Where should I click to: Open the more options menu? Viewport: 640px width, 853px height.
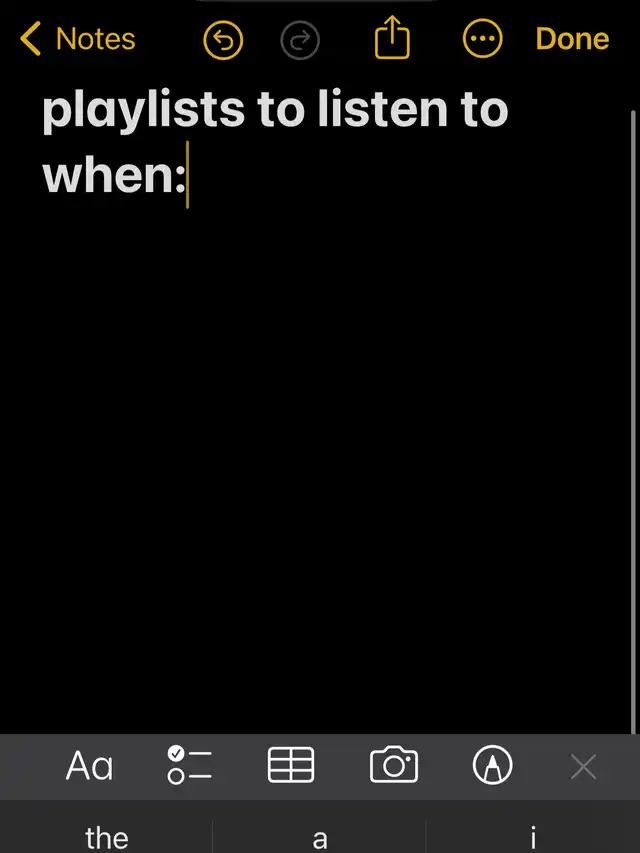tap(482, 40)
